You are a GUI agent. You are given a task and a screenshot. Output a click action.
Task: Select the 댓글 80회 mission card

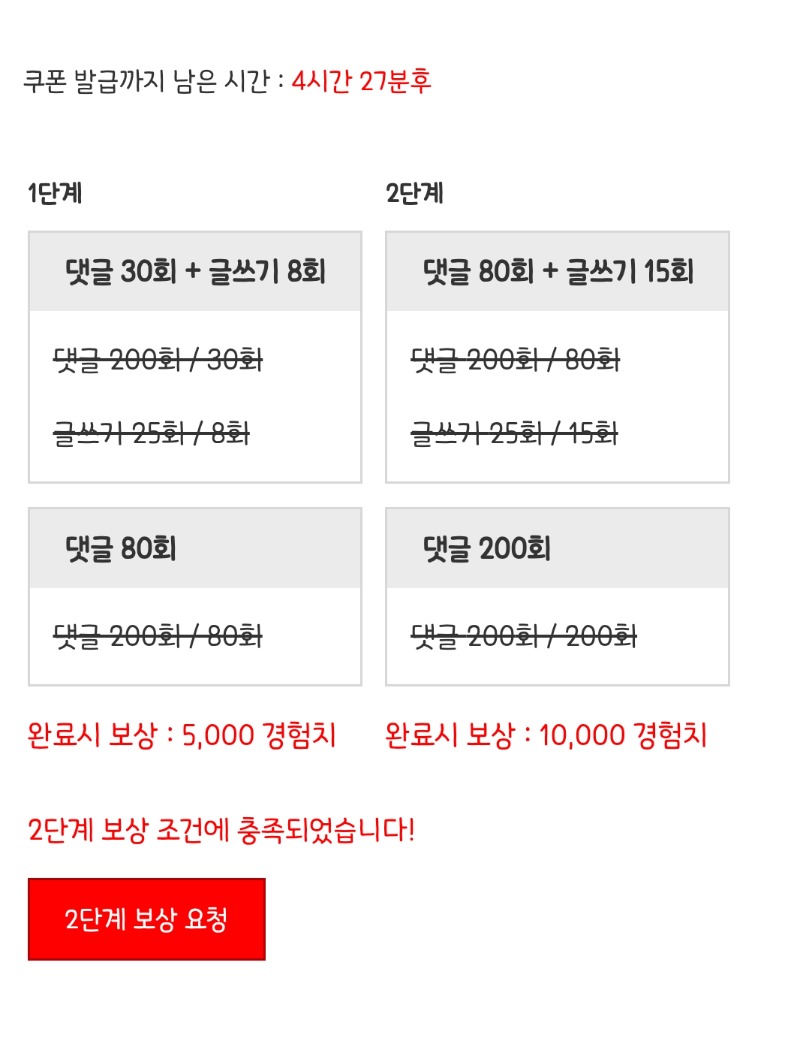194,595
